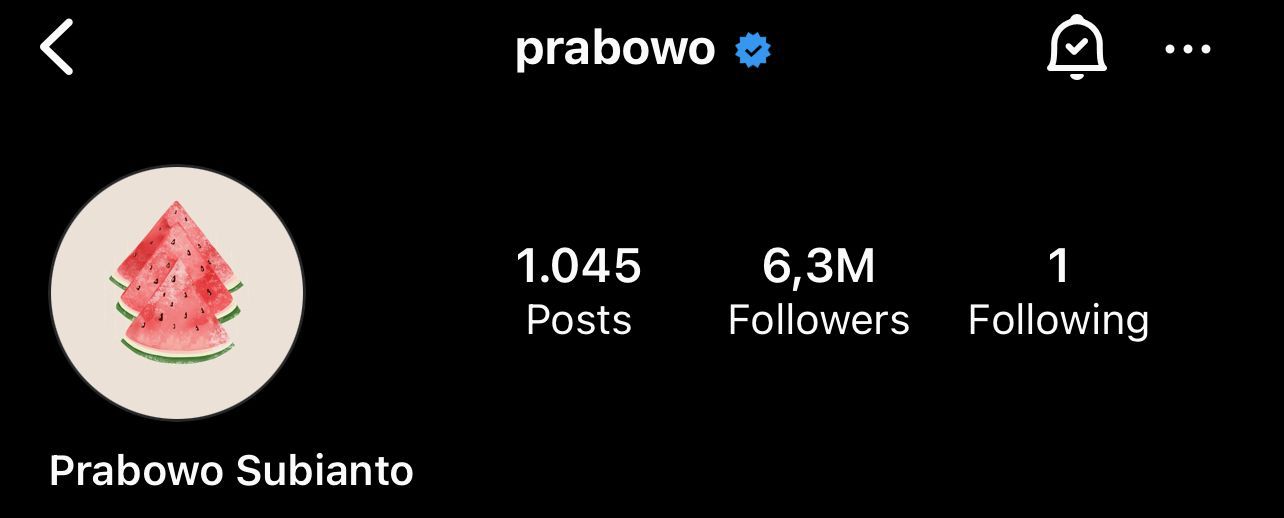Jump to the 1.045 Posts
Viewport: 1284px width, 518px height.
click(x=578, y=292)
